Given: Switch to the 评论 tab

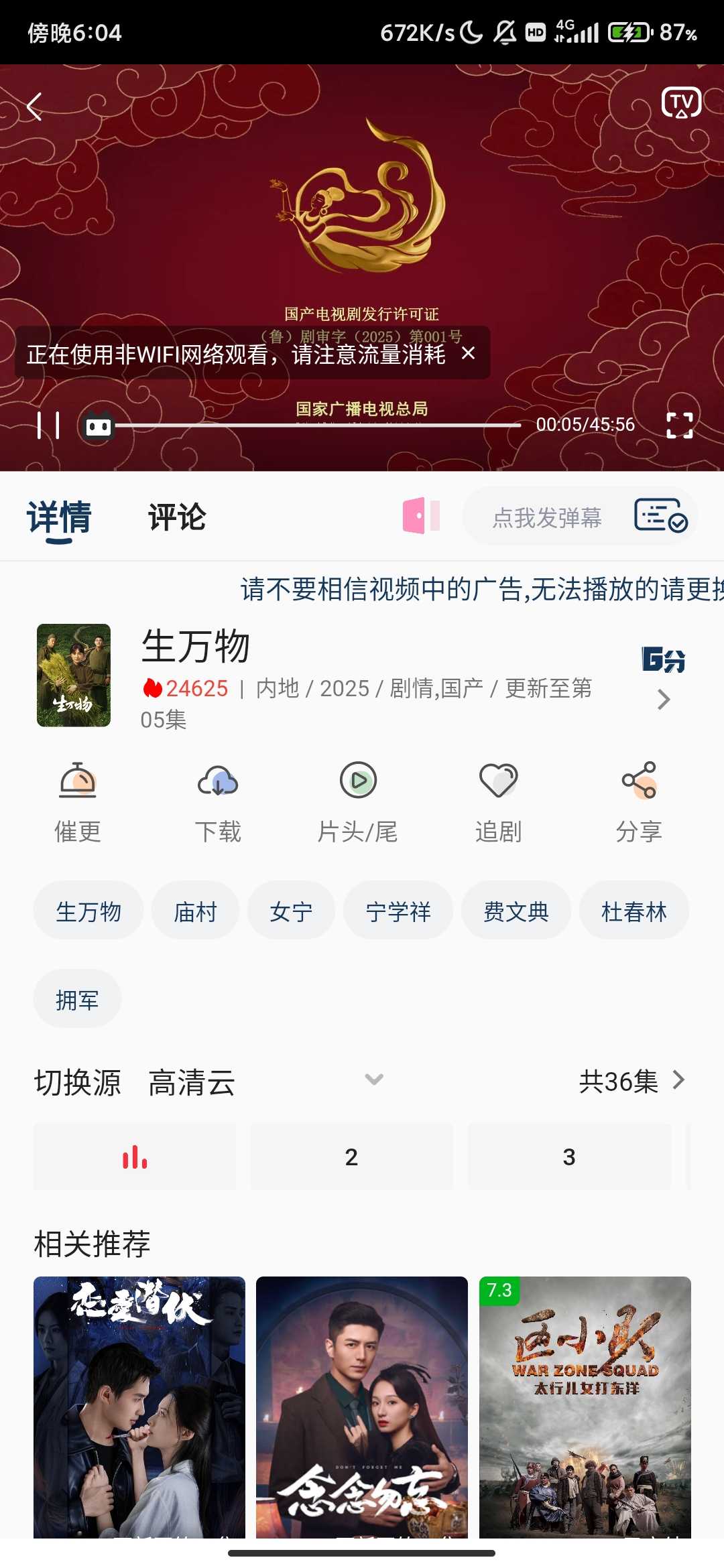Looking at the screenshot, I should tap(177, 517).
